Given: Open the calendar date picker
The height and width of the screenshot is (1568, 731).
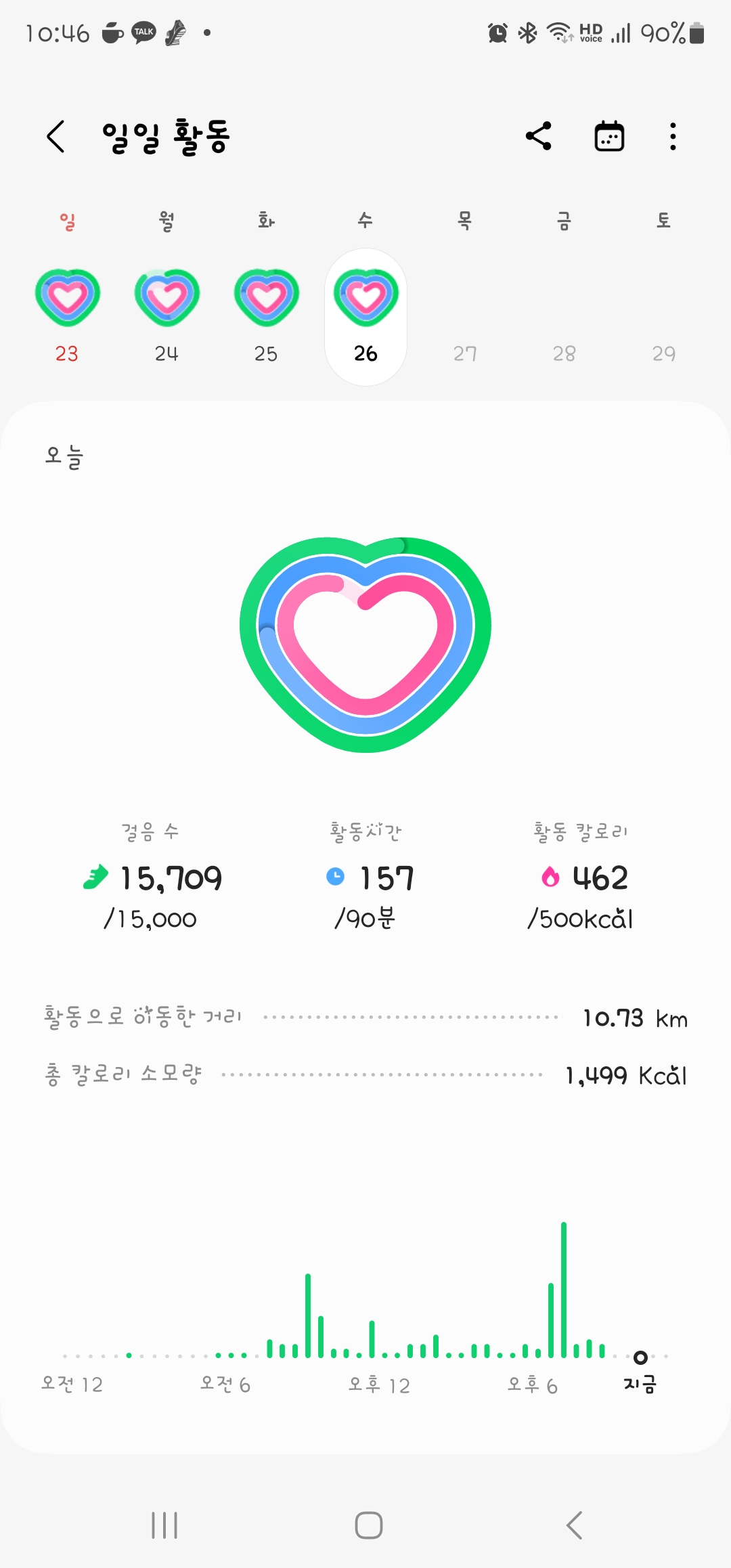Looking at the screenshot, I should [x=609, y=137].
